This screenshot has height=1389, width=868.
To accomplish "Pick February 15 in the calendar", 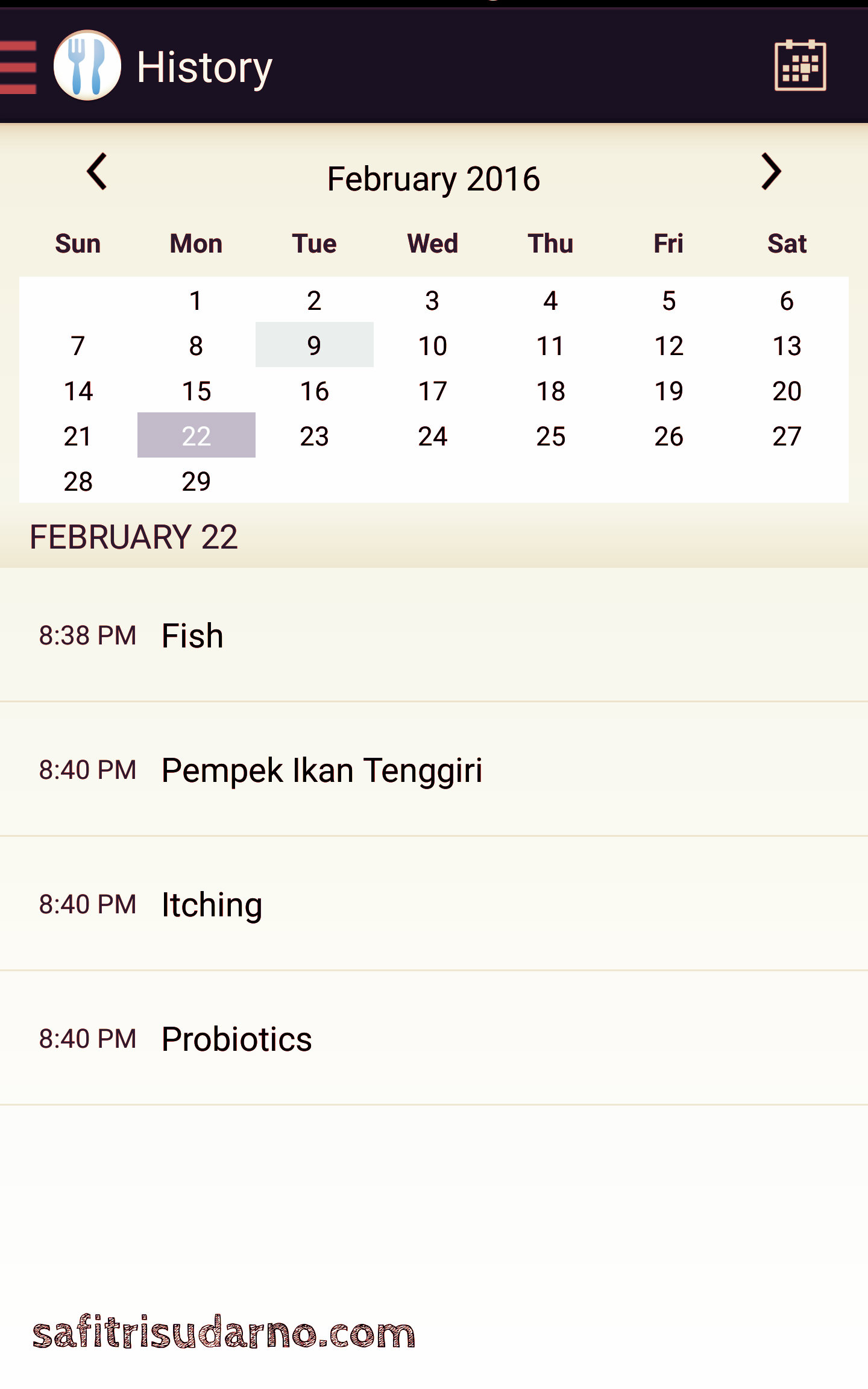I will [196, 391].
